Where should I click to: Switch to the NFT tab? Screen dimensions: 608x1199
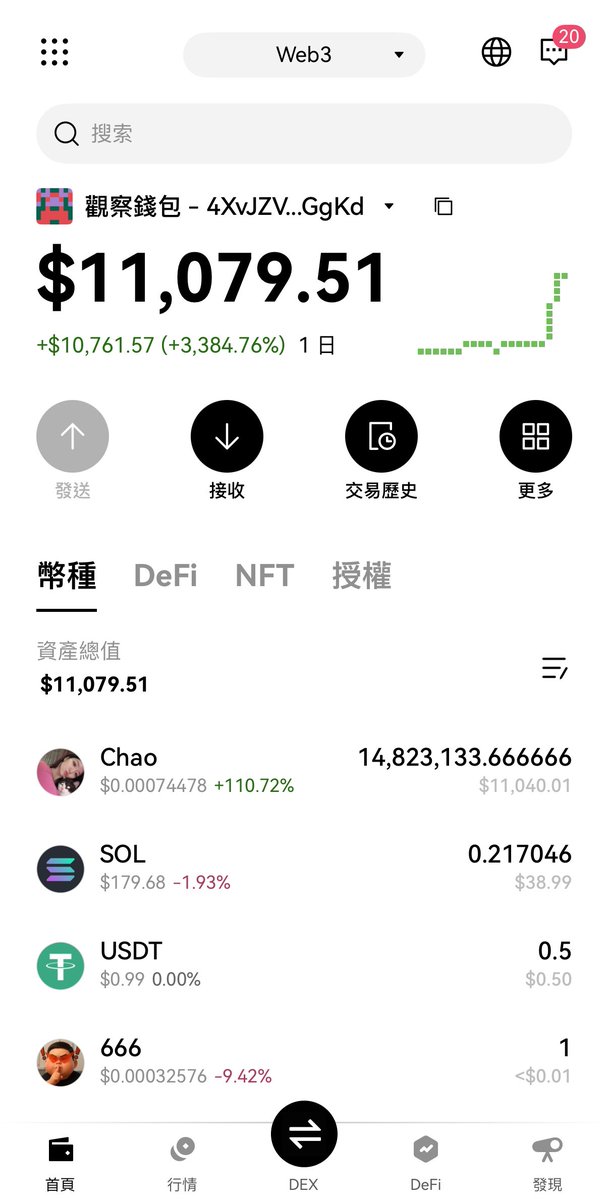(x=265, y=576)
